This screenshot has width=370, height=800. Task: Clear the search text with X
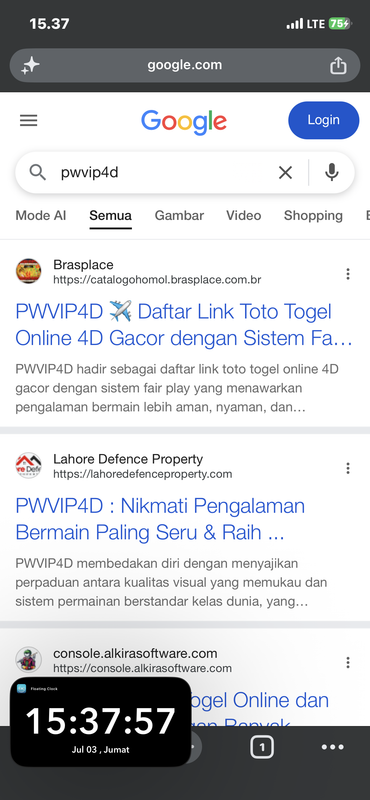point(285,172)
